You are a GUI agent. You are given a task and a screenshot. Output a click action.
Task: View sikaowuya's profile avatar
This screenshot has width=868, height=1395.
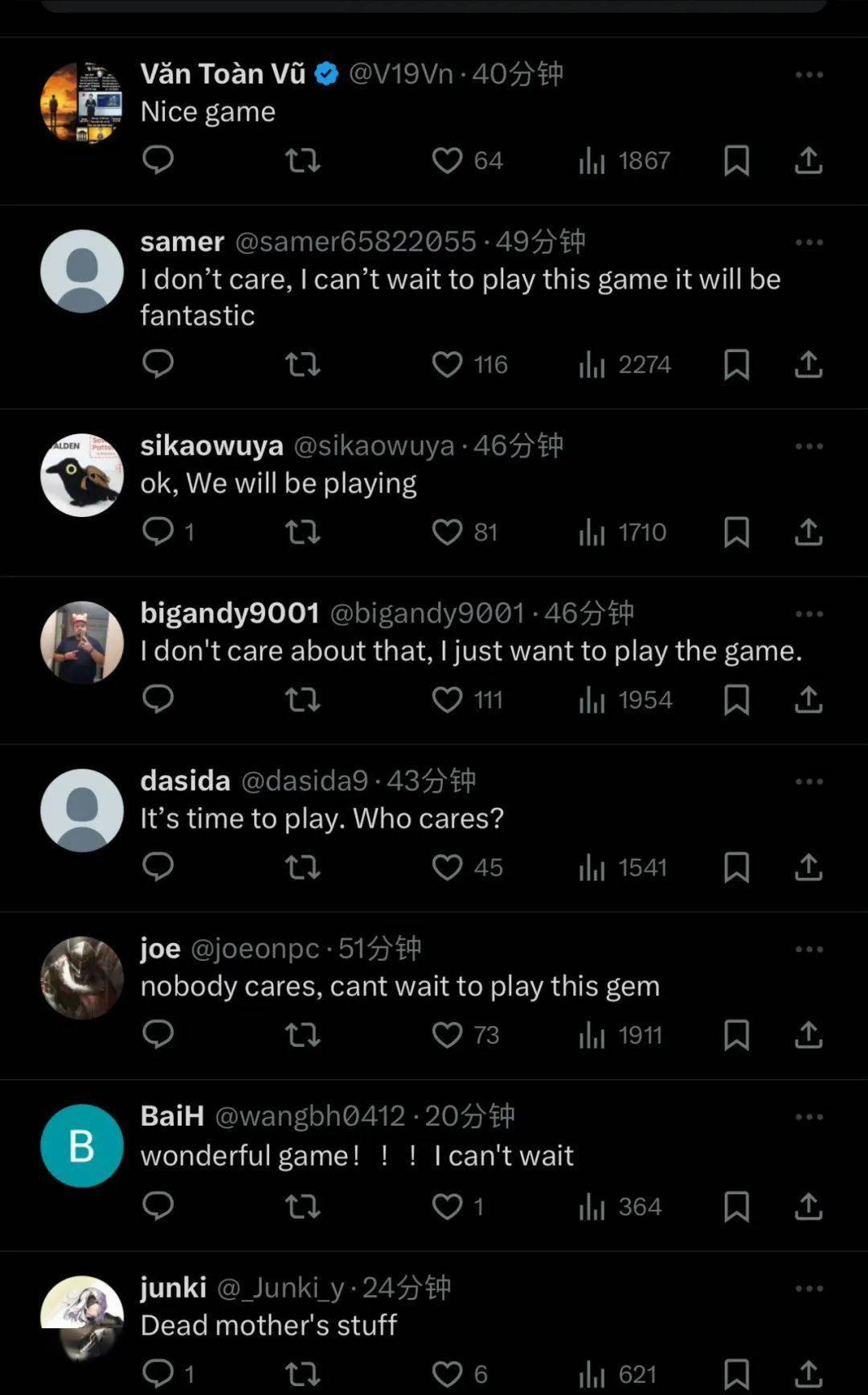82,475
